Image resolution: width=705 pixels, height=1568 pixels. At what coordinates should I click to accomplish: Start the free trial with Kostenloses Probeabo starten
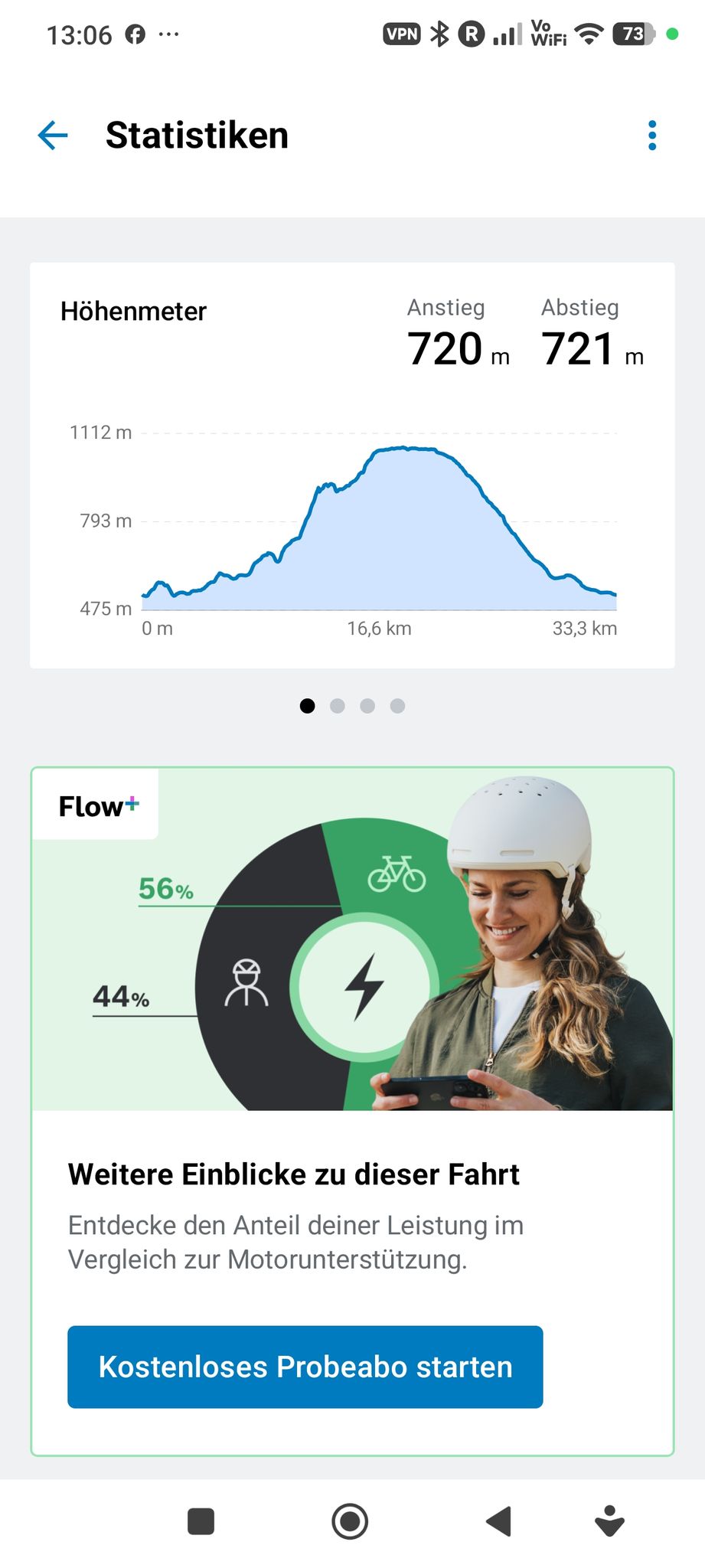tap(305, 1367)
